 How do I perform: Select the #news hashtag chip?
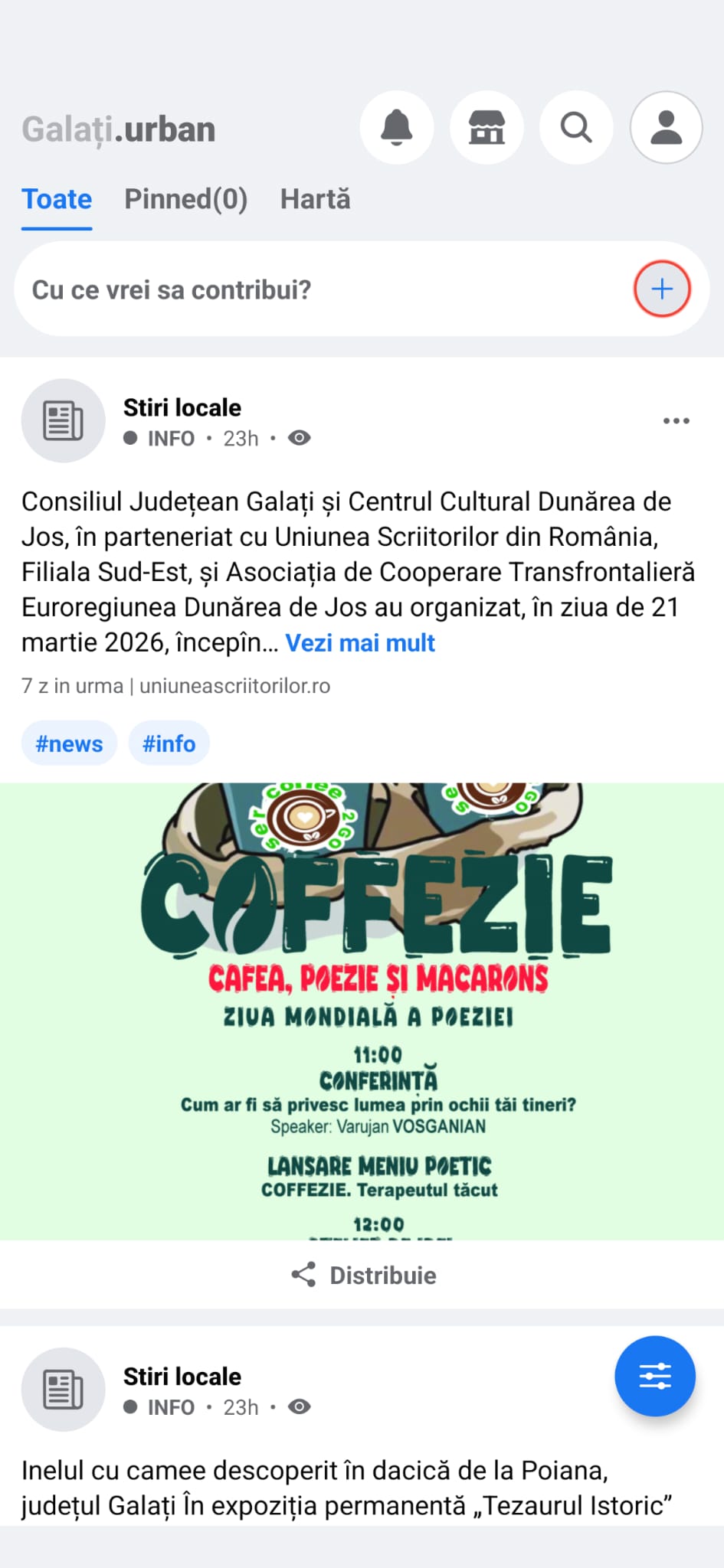click(x=69, y=743)
